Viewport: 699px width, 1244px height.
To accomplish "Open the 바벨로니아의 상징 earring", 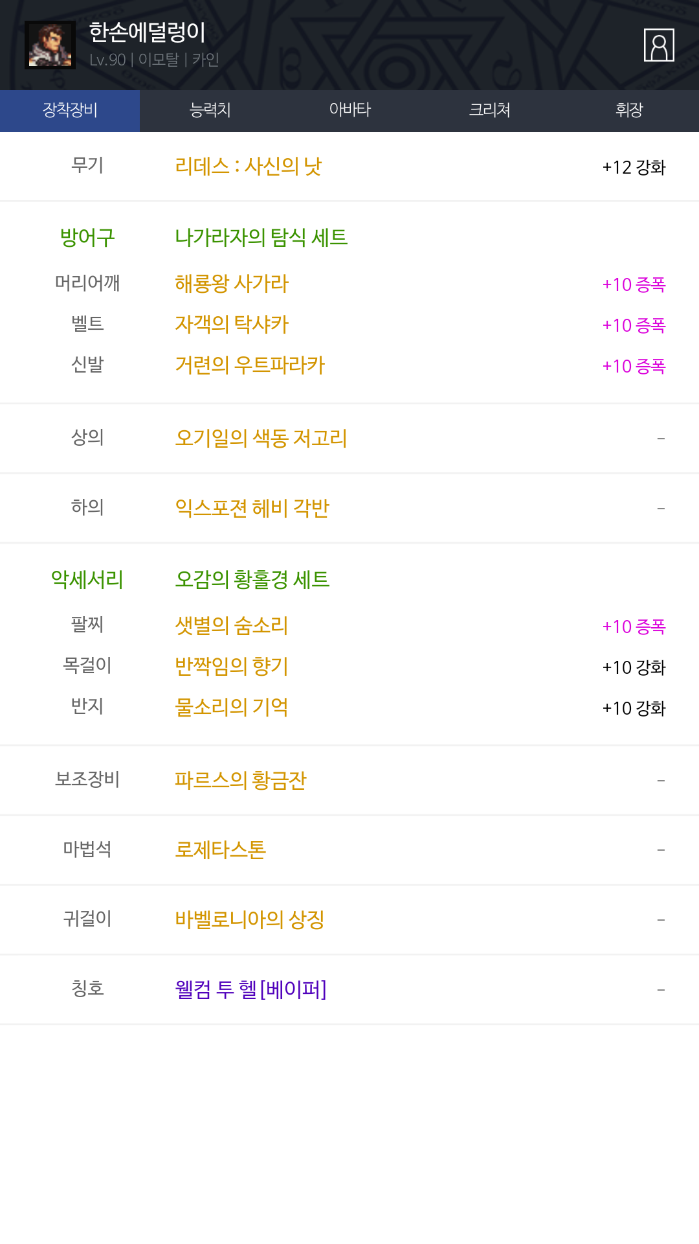I will pos(249,919).
